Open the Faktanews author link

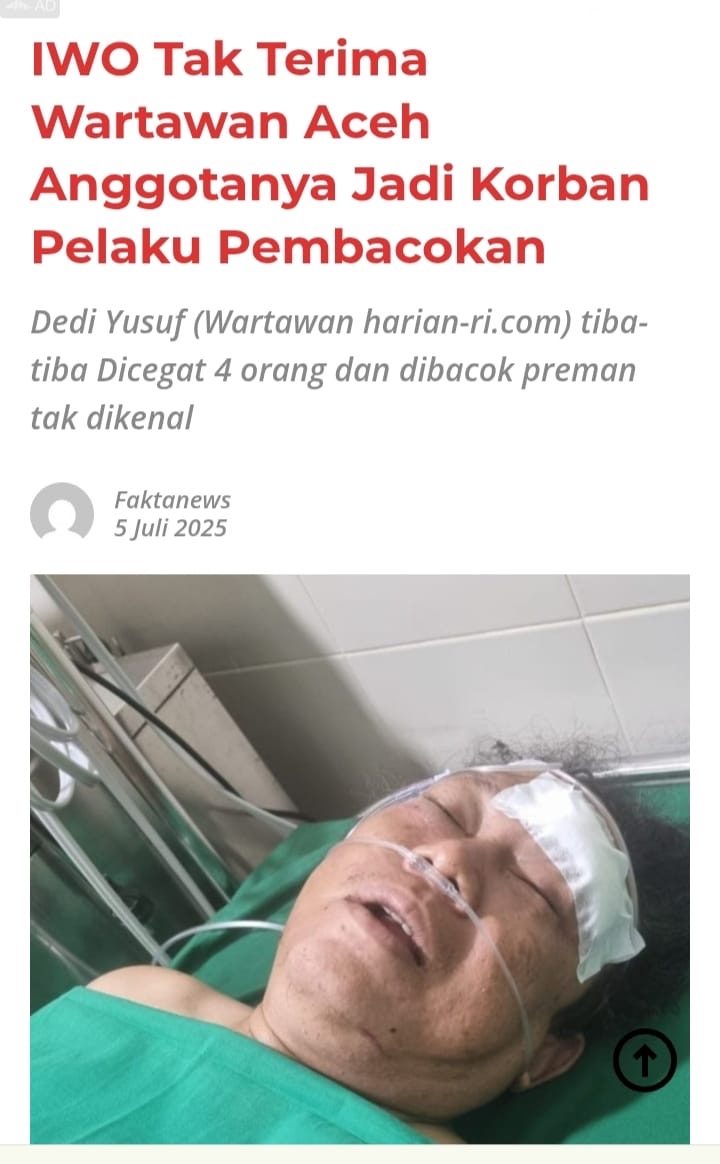click(172, 500)
